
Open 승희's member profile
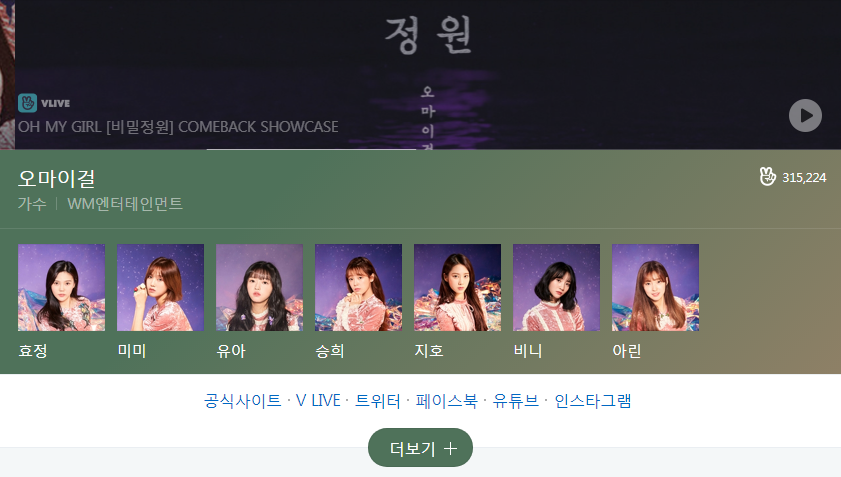point(358,288)
